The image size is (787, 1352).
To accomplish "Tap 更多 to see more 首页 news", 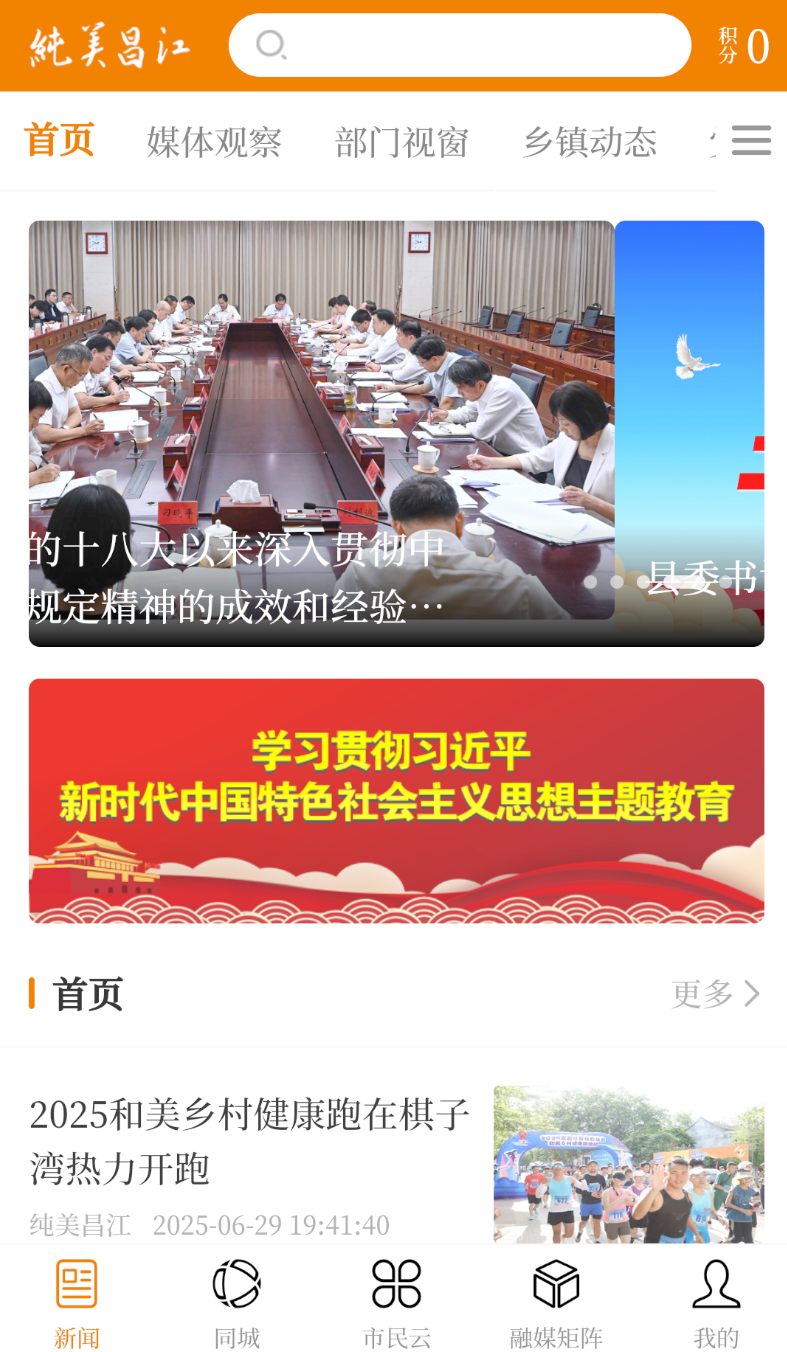I will (716, 993).
